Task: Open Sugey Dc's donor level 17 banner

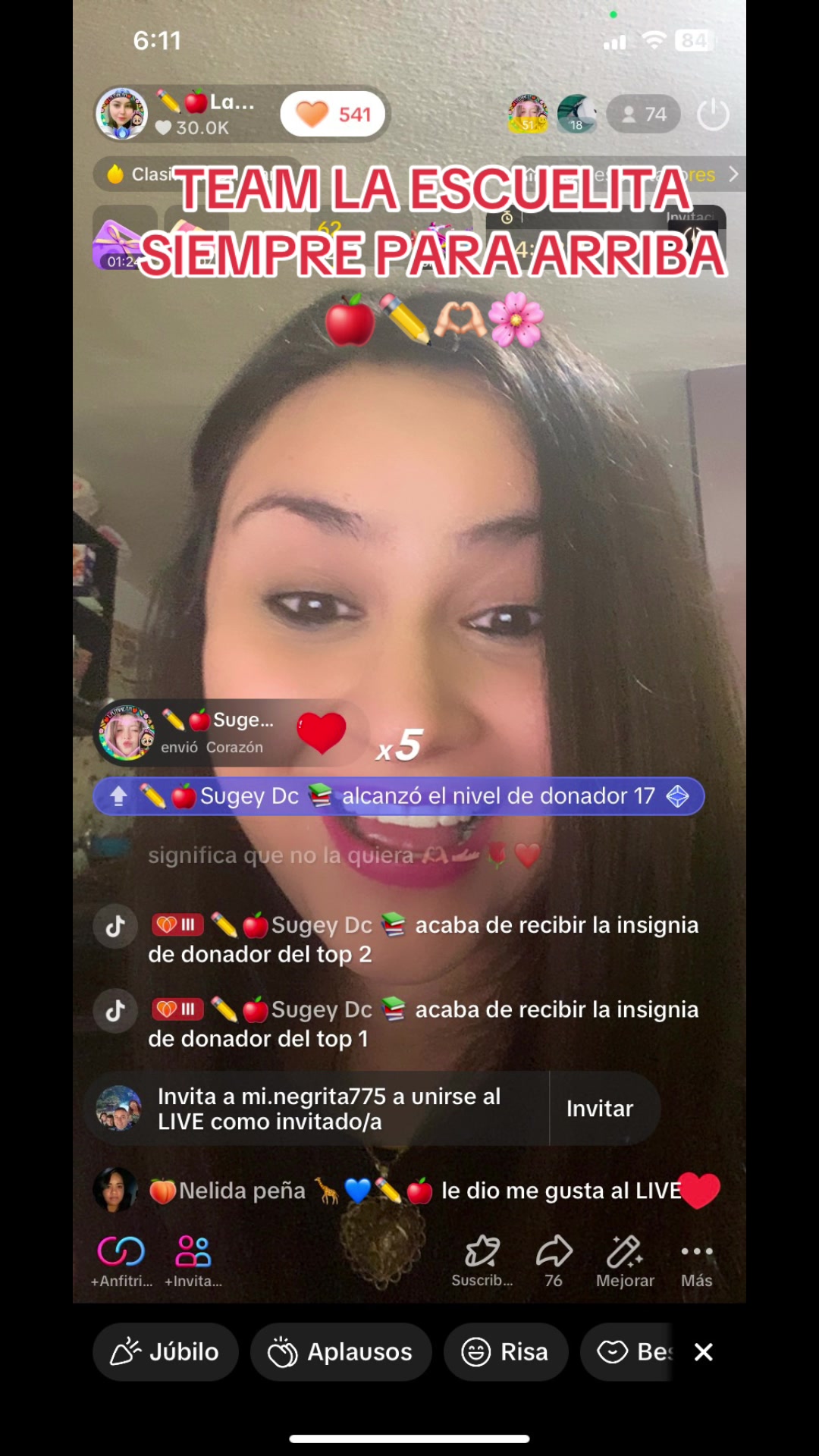Action: pyautogui.click(x=399, y=796)
